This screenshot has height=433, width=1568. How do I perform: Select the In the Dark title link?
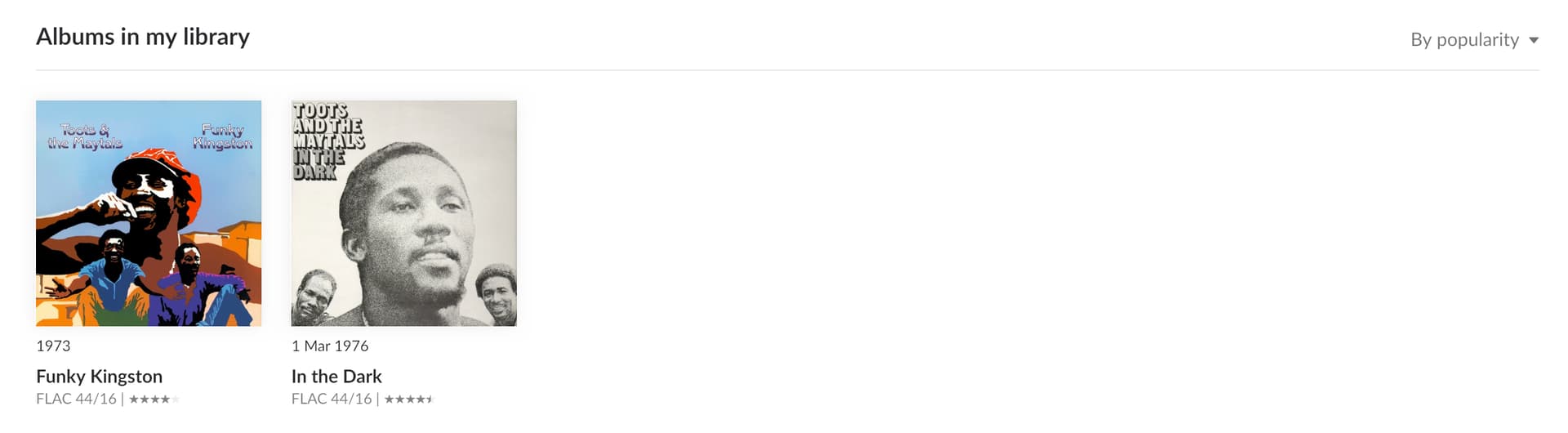click(336, 377)
